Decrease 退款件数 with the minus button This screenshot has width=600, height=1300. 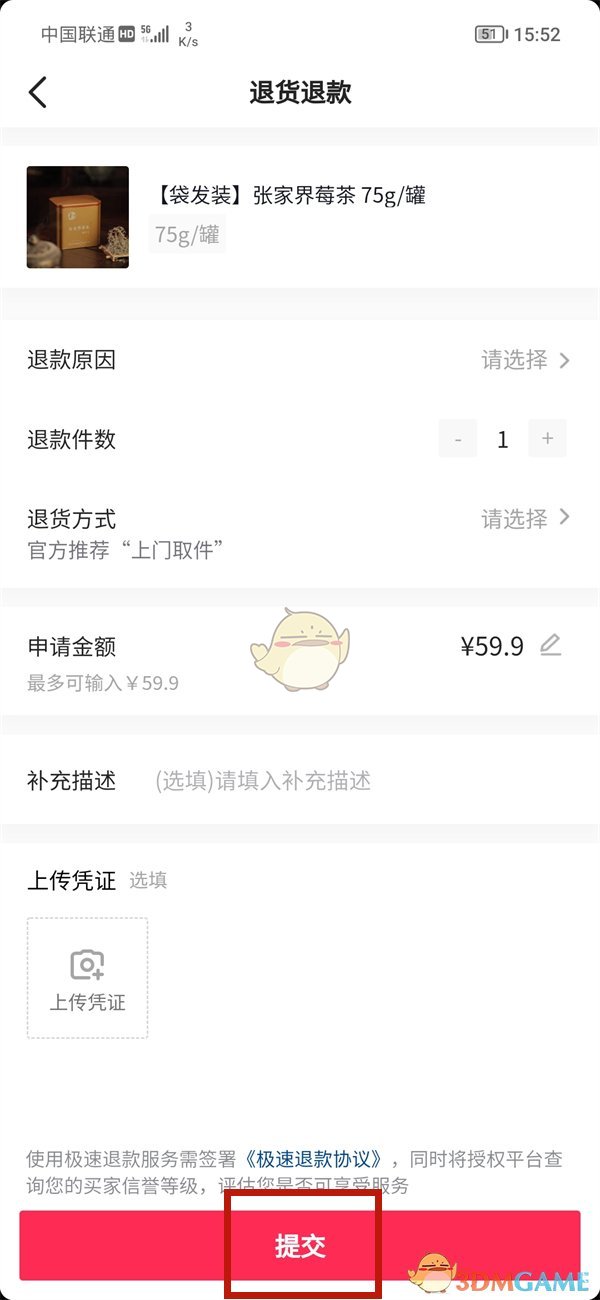(x=458, y=439)
